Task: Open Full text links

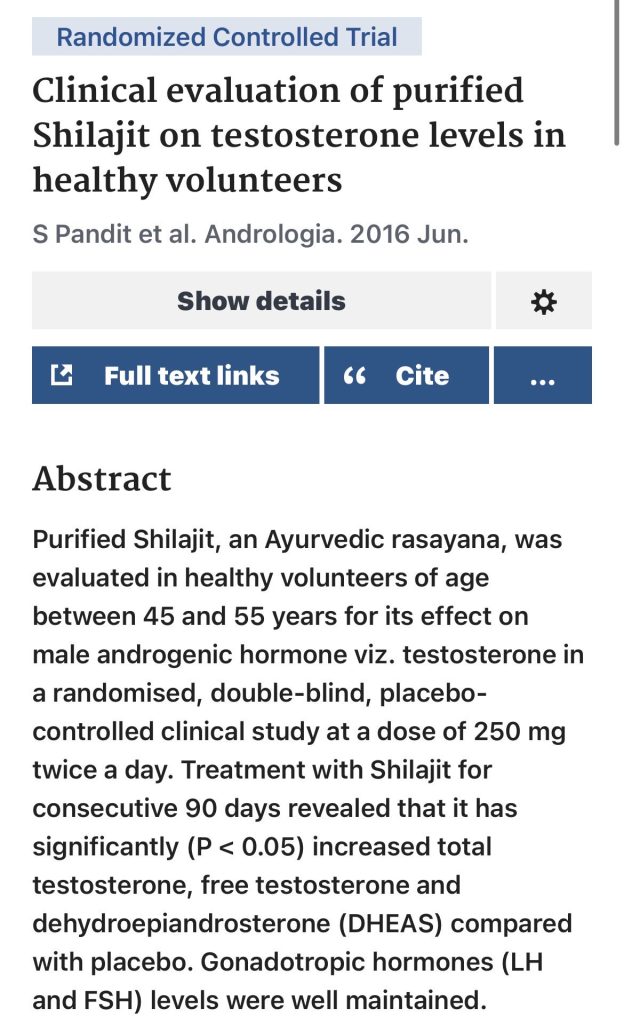Action: tap(175, 376)
